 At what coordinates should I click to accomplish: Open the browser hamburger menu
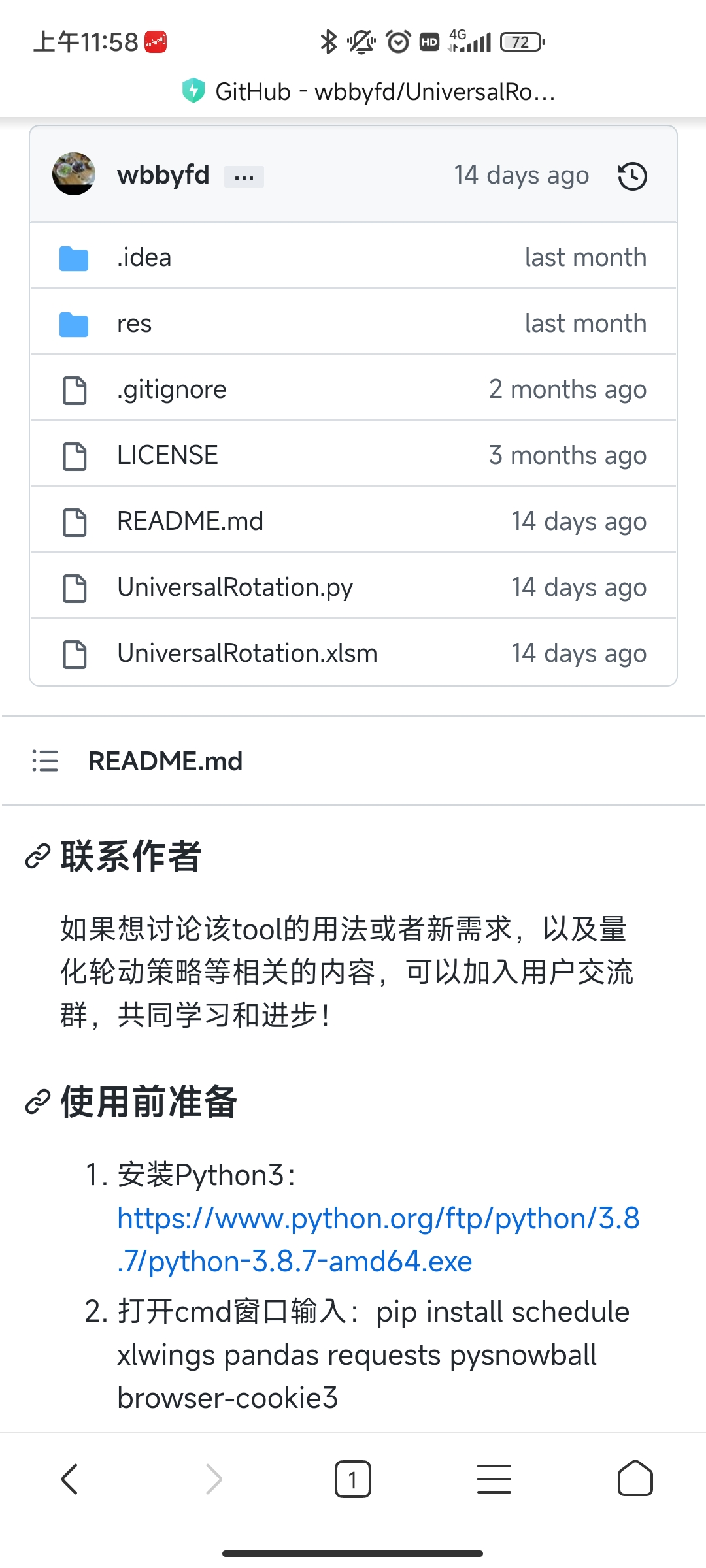tap(494, 1479)
